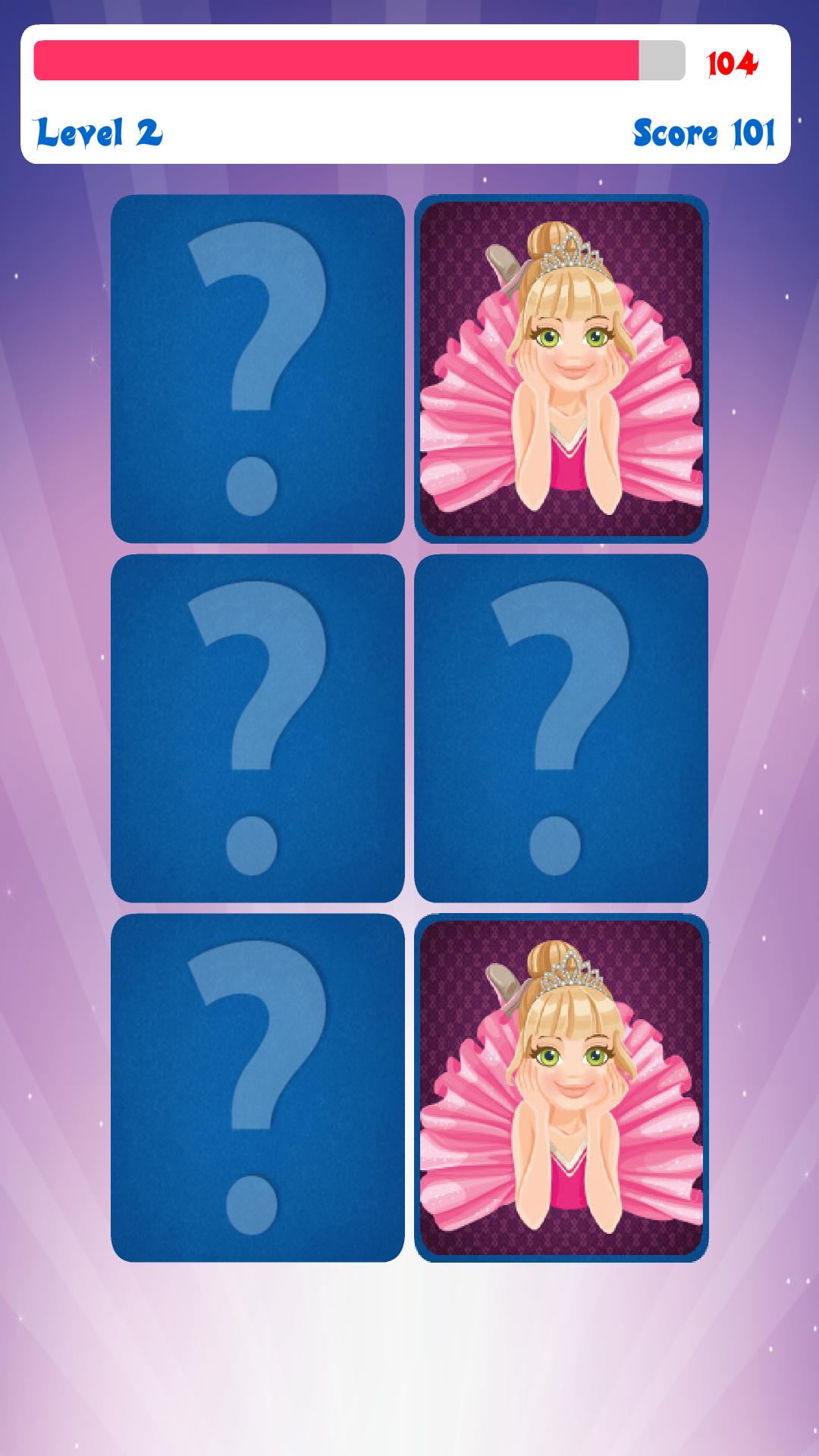Screen dimensions: 819x1456
Task: Reveal the middle-row hidden card in the left column
Action: (257, 728)
